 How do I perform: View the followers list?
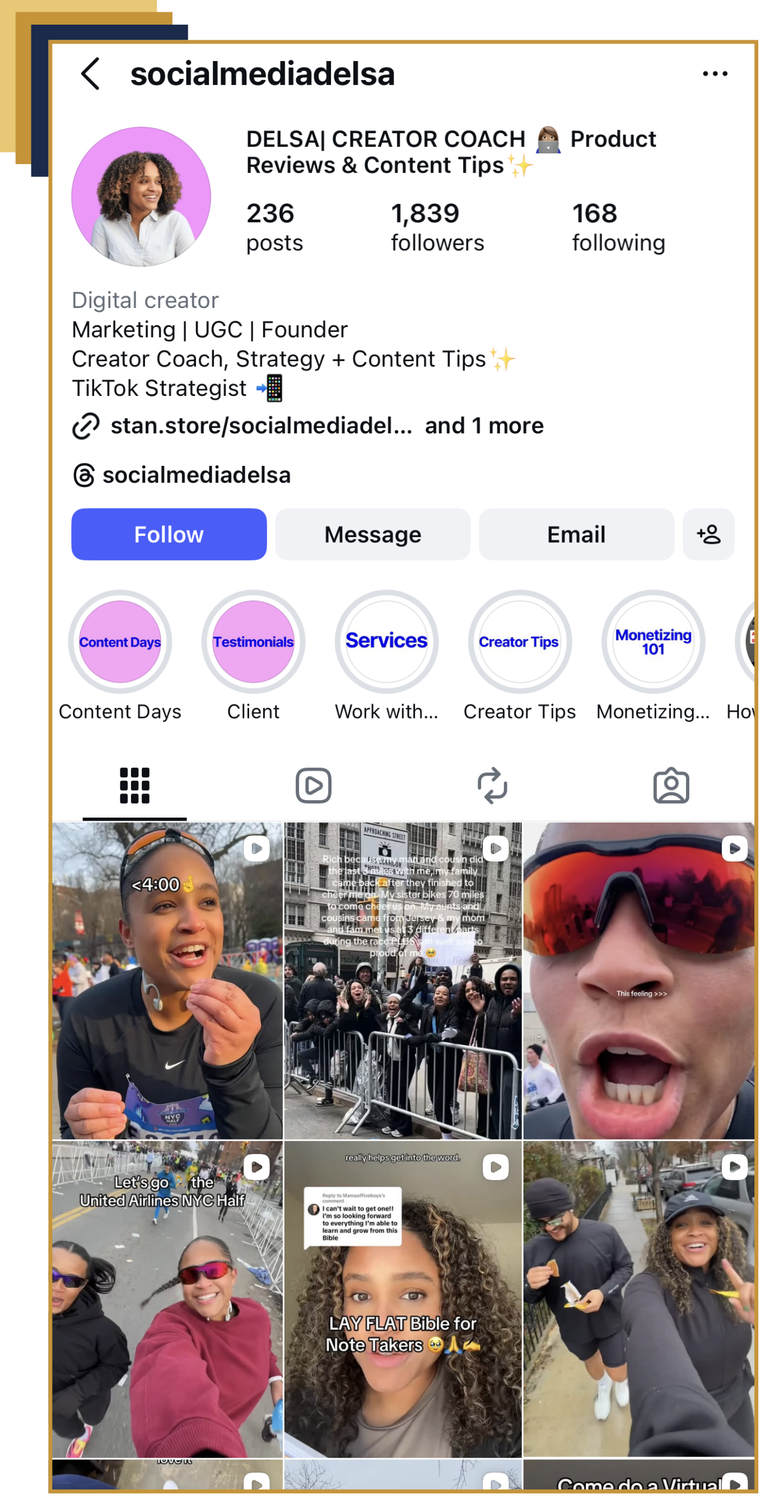437,227
